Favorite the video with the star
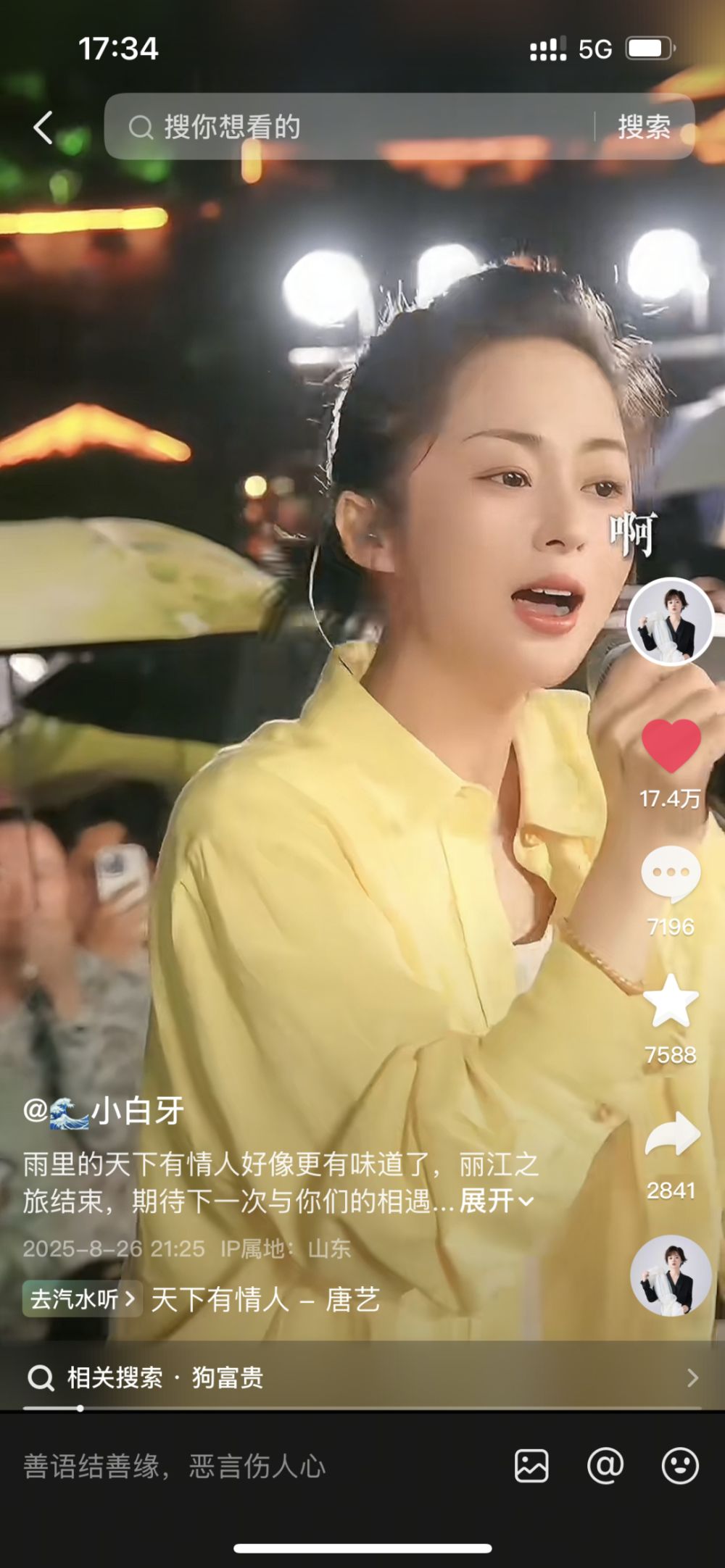The height and width of the screenshot is (1568, 725). coord(671,1001)
